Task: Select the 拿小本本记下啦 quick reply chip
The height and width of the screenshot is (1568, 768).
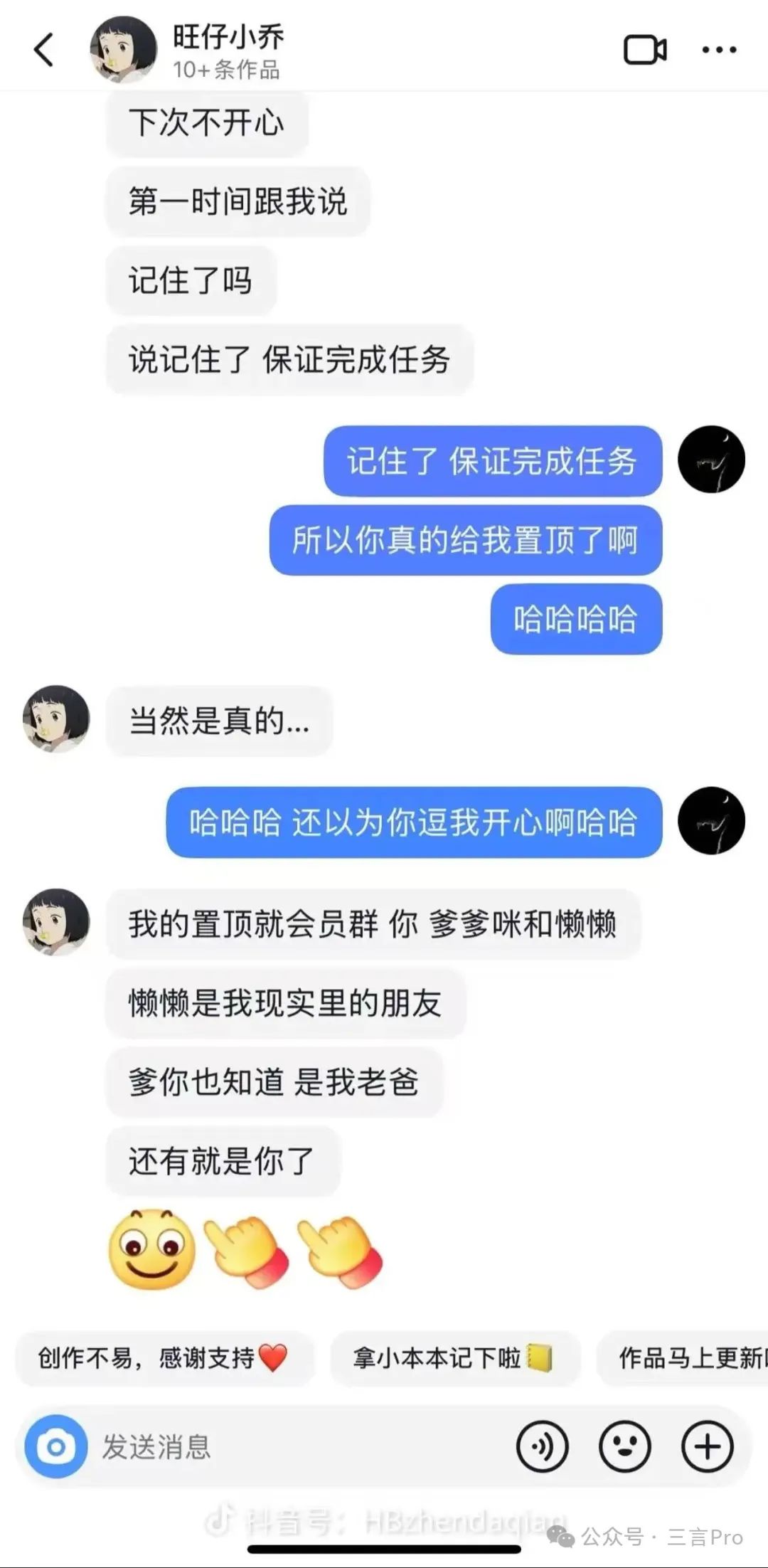Action: pos(455,1358)
